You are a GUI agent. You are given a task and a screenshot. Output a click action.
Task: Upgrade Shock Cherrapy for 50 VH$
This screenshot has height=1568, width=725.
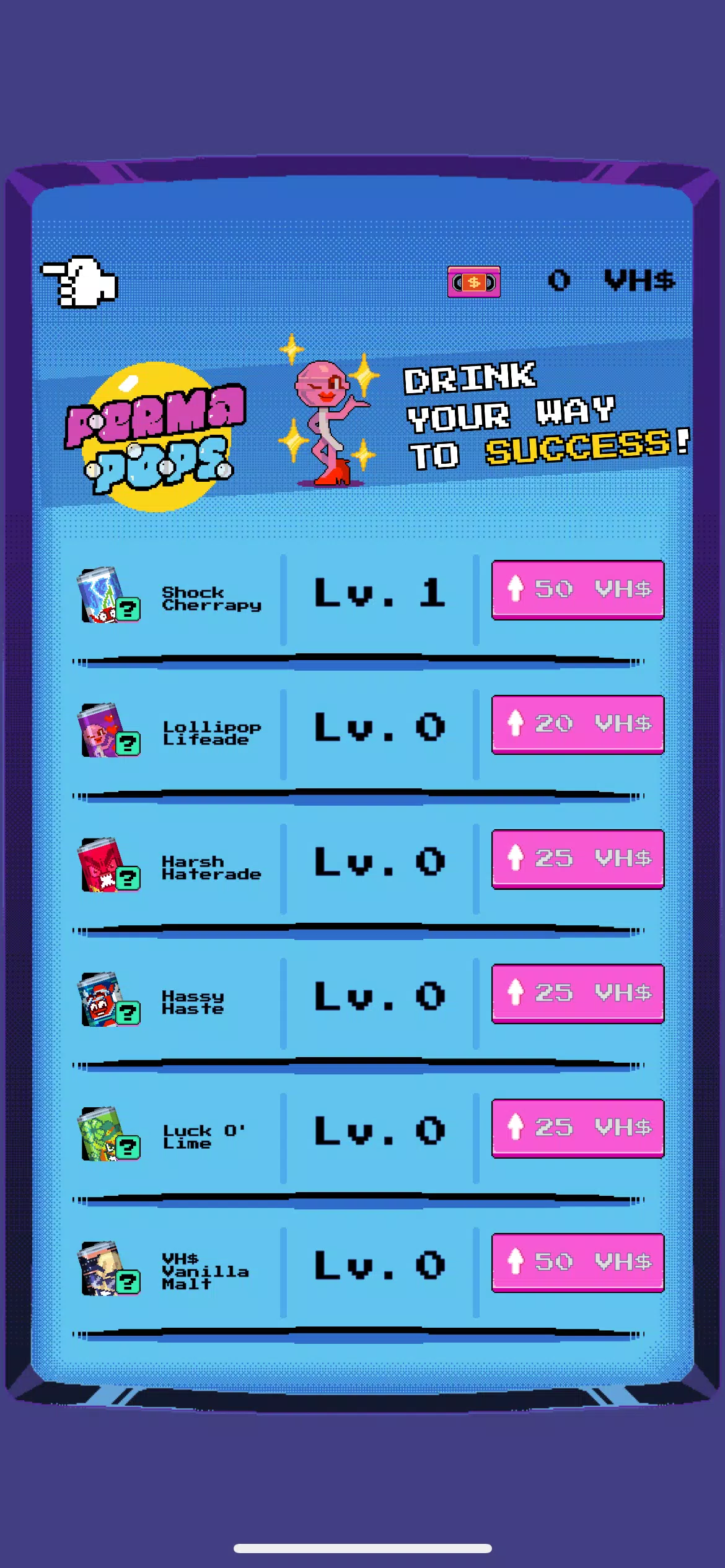click(578, 590)
